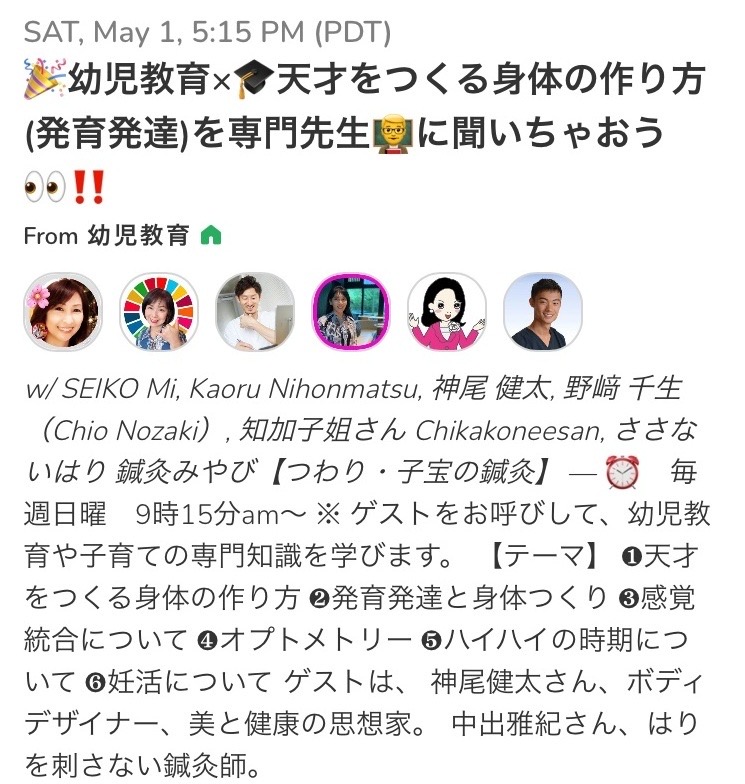The image size is (745, 784).
Task: View SEIKO Mi's profile avatar with flower
Action: tap(63, 312)
